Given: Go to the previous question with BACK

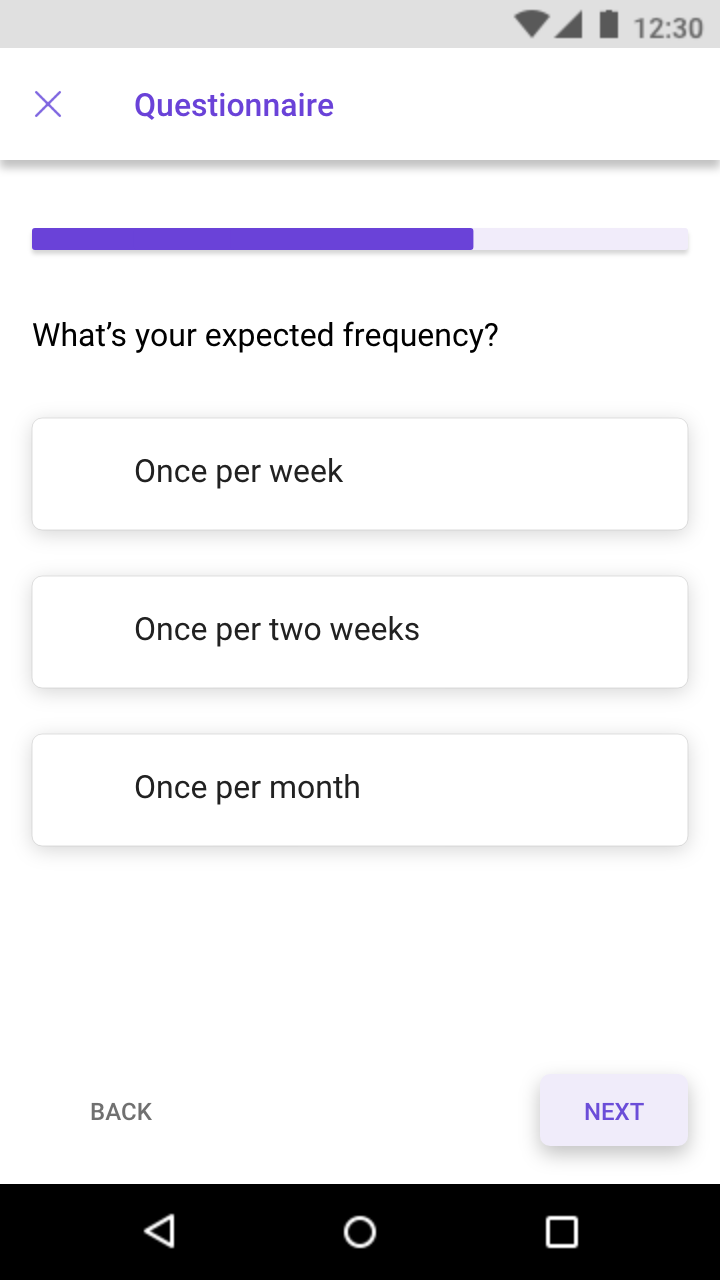Looking at the screenshot, I should pos(121,1112).
